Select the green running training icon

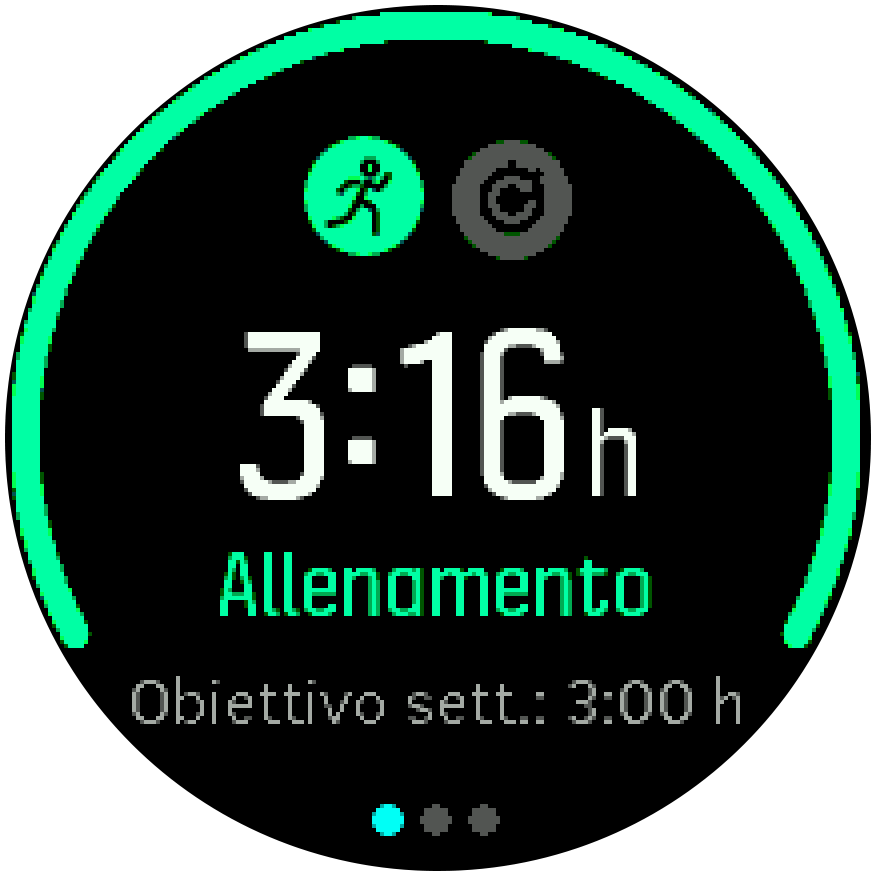tap(364, 197)
